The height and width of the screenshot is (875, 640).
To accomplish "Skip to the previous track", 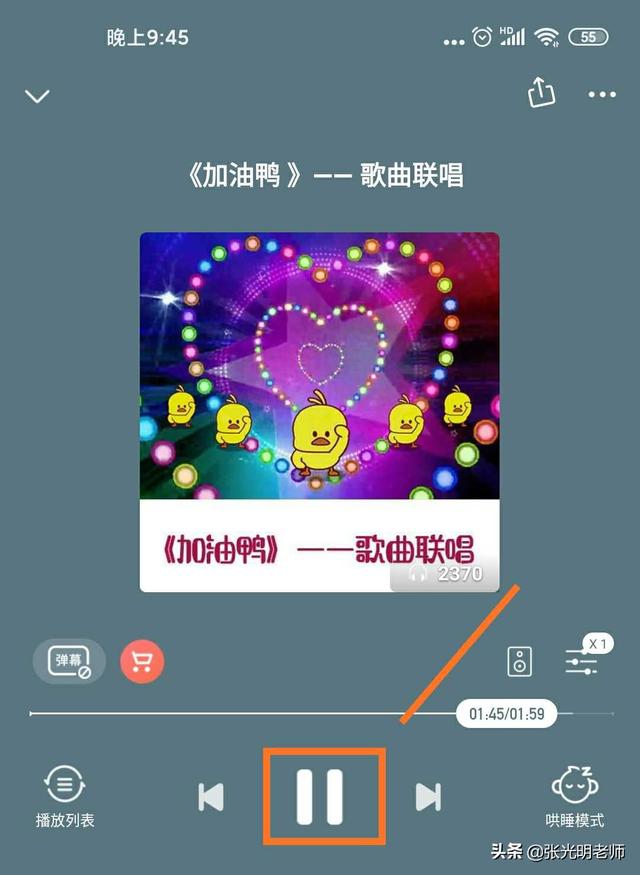I will [x=211, y=797].
